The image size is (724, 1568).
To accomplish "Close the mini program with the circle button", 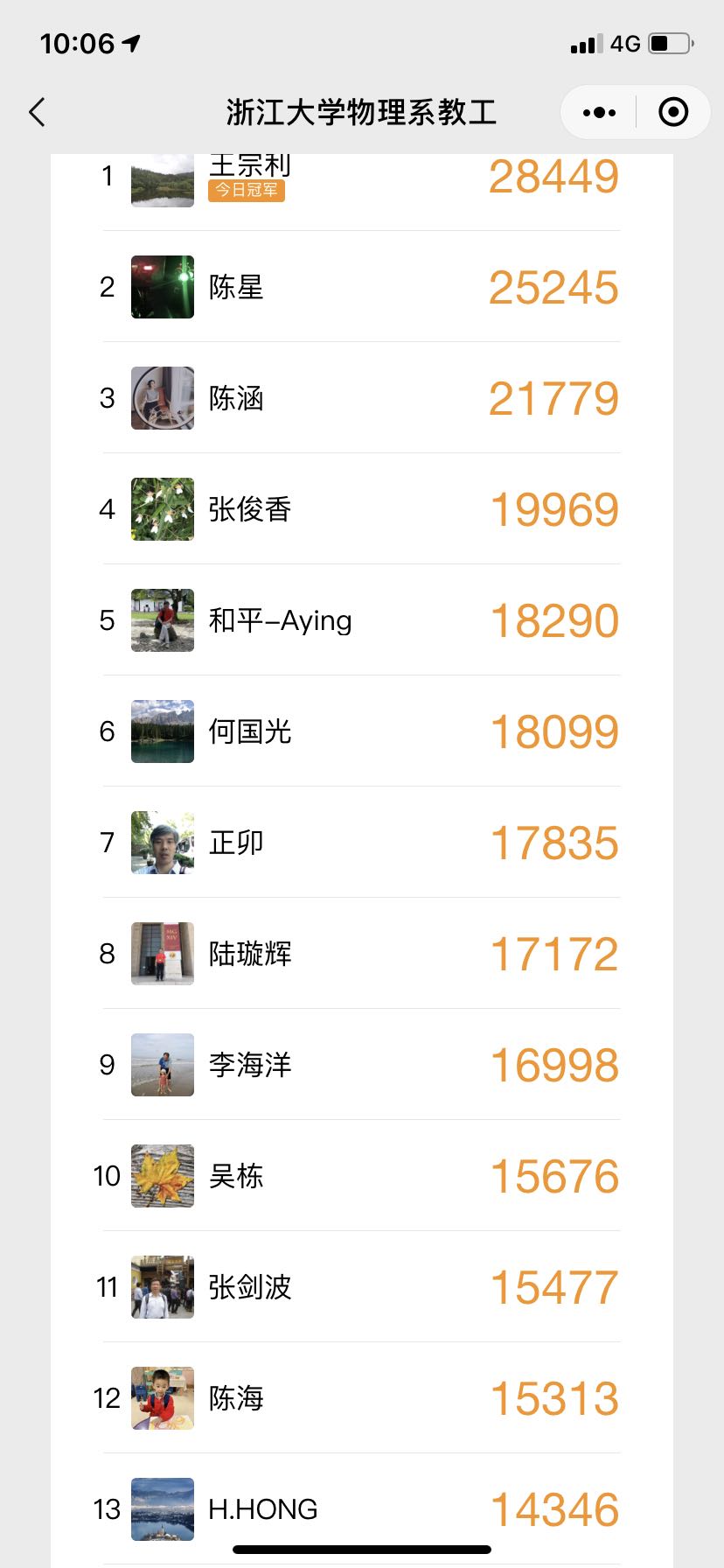I will point(672,112).
